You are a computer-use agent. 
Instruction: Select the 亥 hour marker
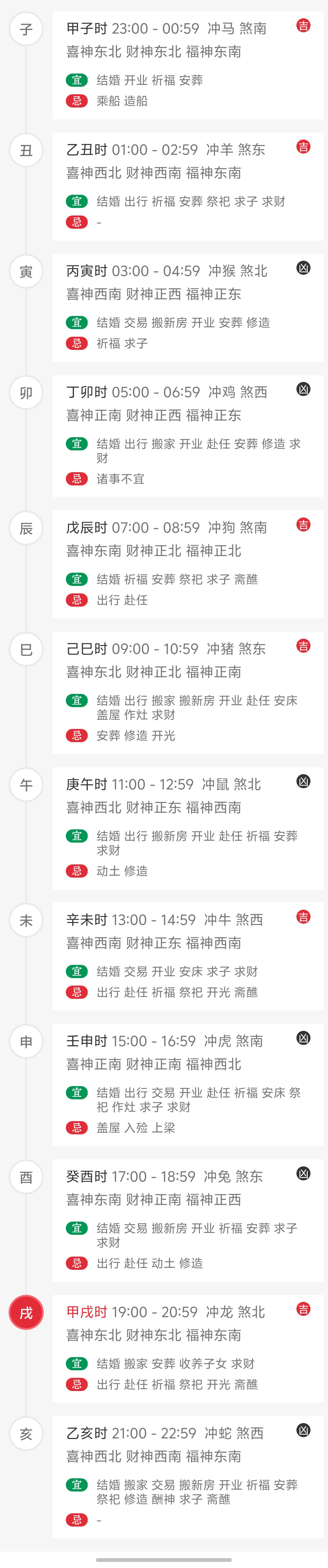click(26, 1434)
